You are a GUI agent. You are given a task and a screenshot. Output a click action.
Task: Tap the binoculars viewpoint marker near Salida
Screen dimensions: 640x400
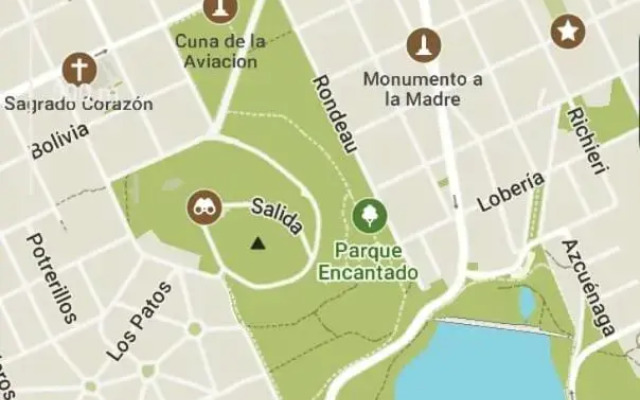pyautogui.click(x=205, y=208)
